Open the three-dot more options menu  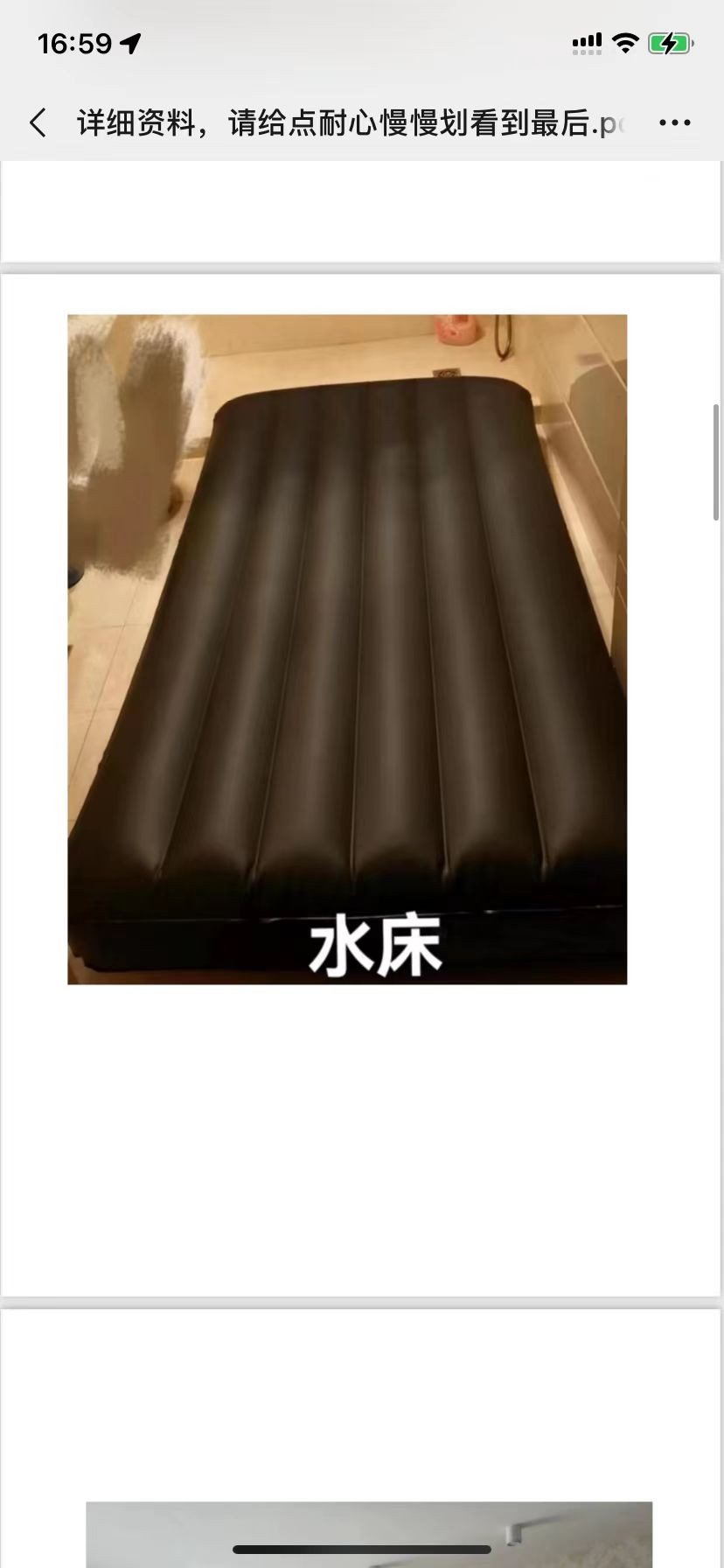click(x=674, y=122)
